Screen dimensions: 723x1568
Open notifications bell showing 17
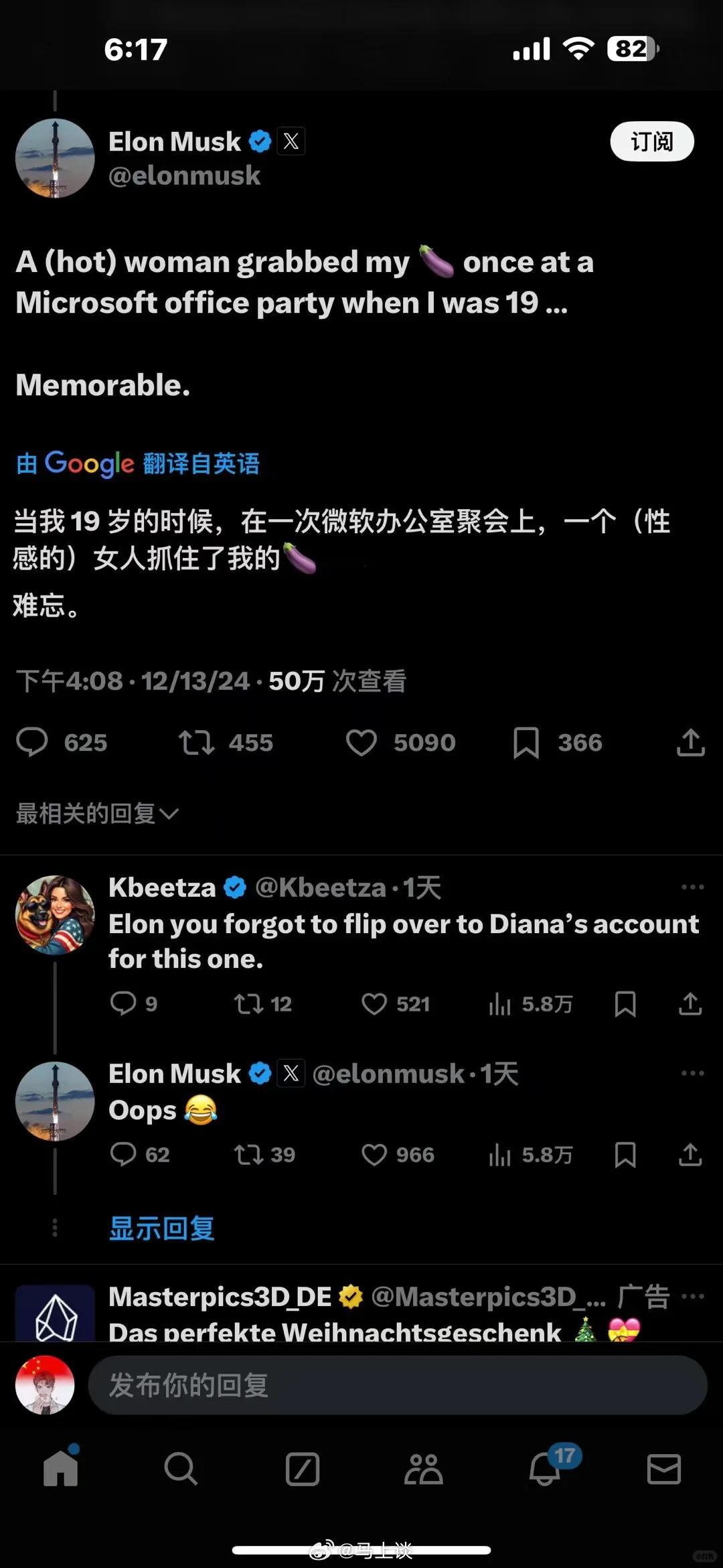[544, 1471]
